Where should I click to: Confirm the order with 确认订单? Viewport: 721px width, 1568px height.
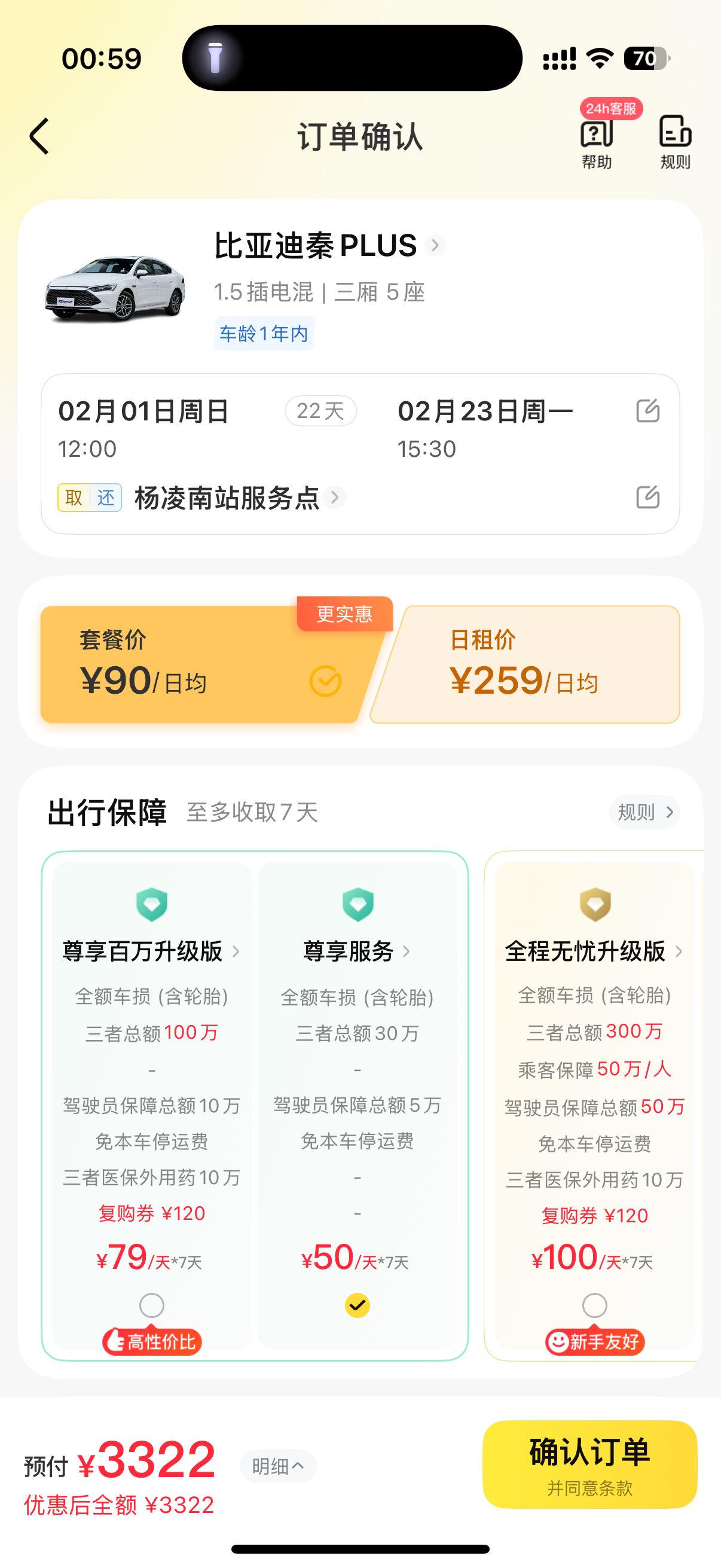point(589,1465)
